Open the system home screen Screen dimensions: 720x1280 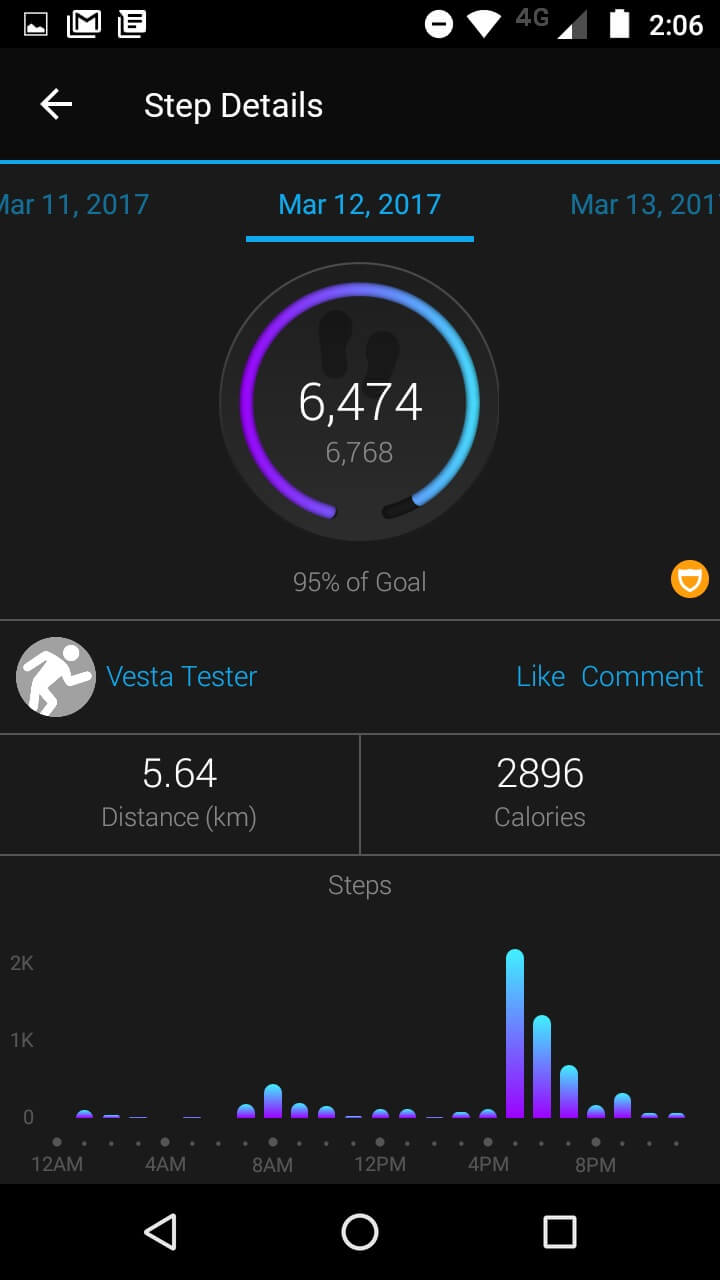pyautogui.click(x=360, y=1232)
